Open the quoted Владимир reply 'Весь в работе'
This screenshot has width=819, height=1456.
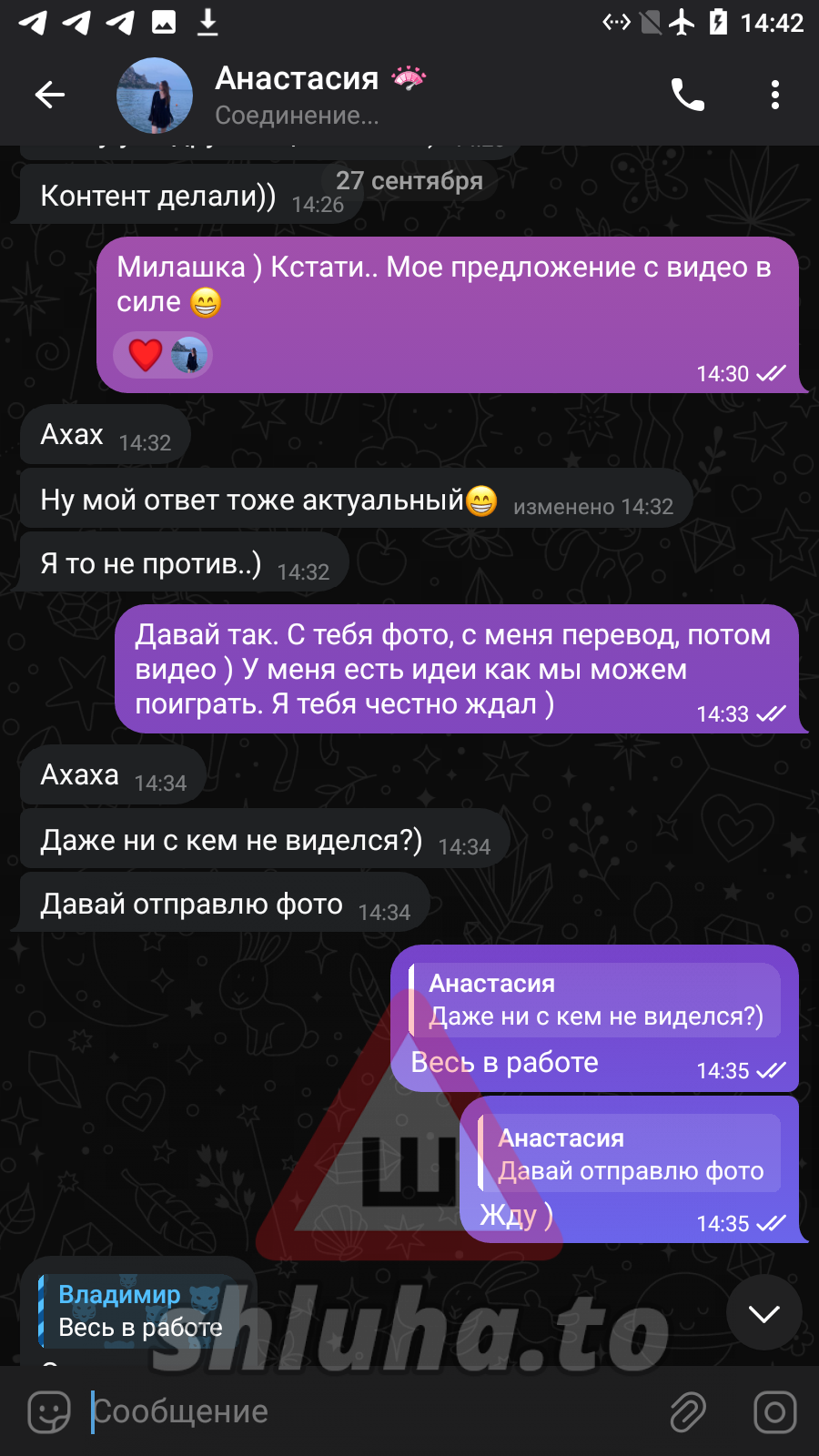pos(140,1311)
